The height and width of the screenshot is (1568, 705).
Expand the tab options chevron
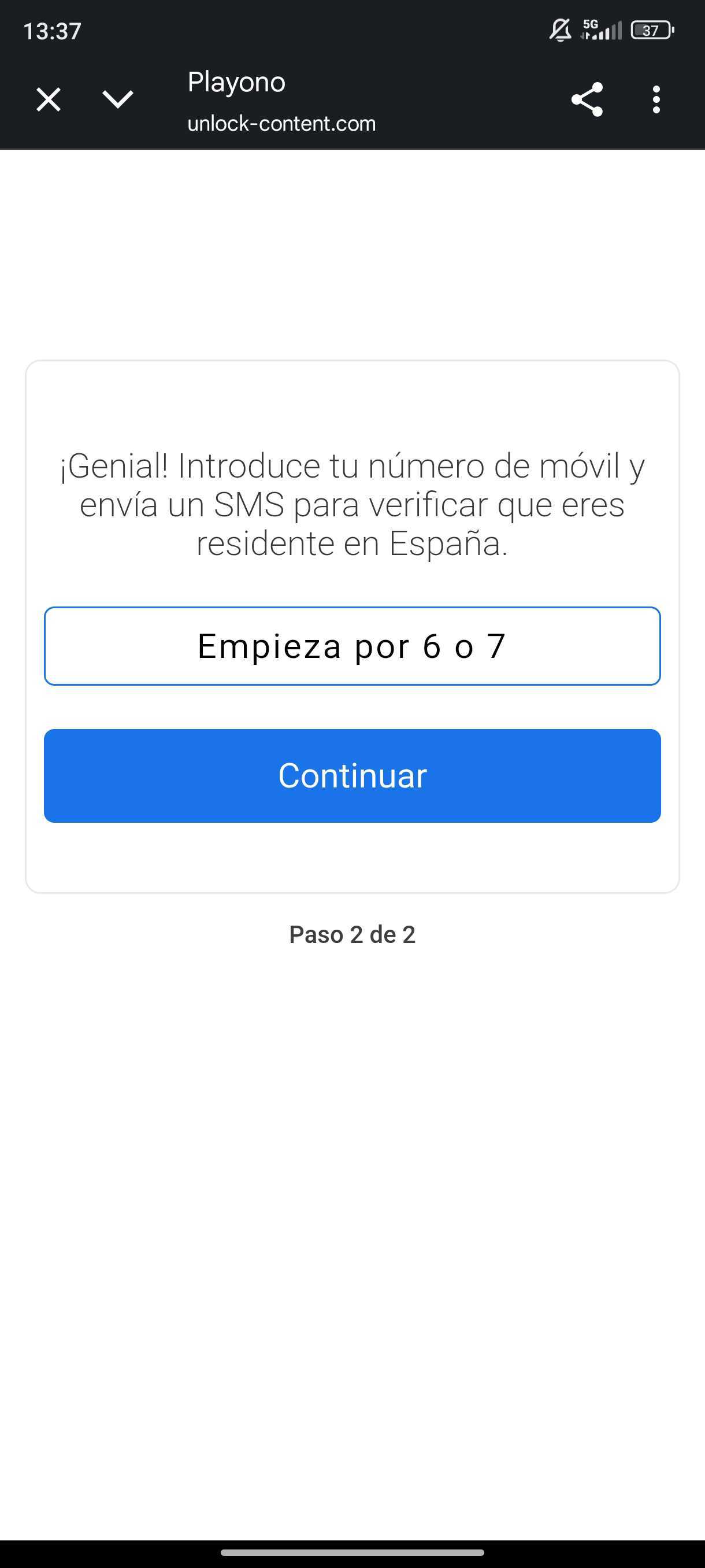(x=117, y=100)
